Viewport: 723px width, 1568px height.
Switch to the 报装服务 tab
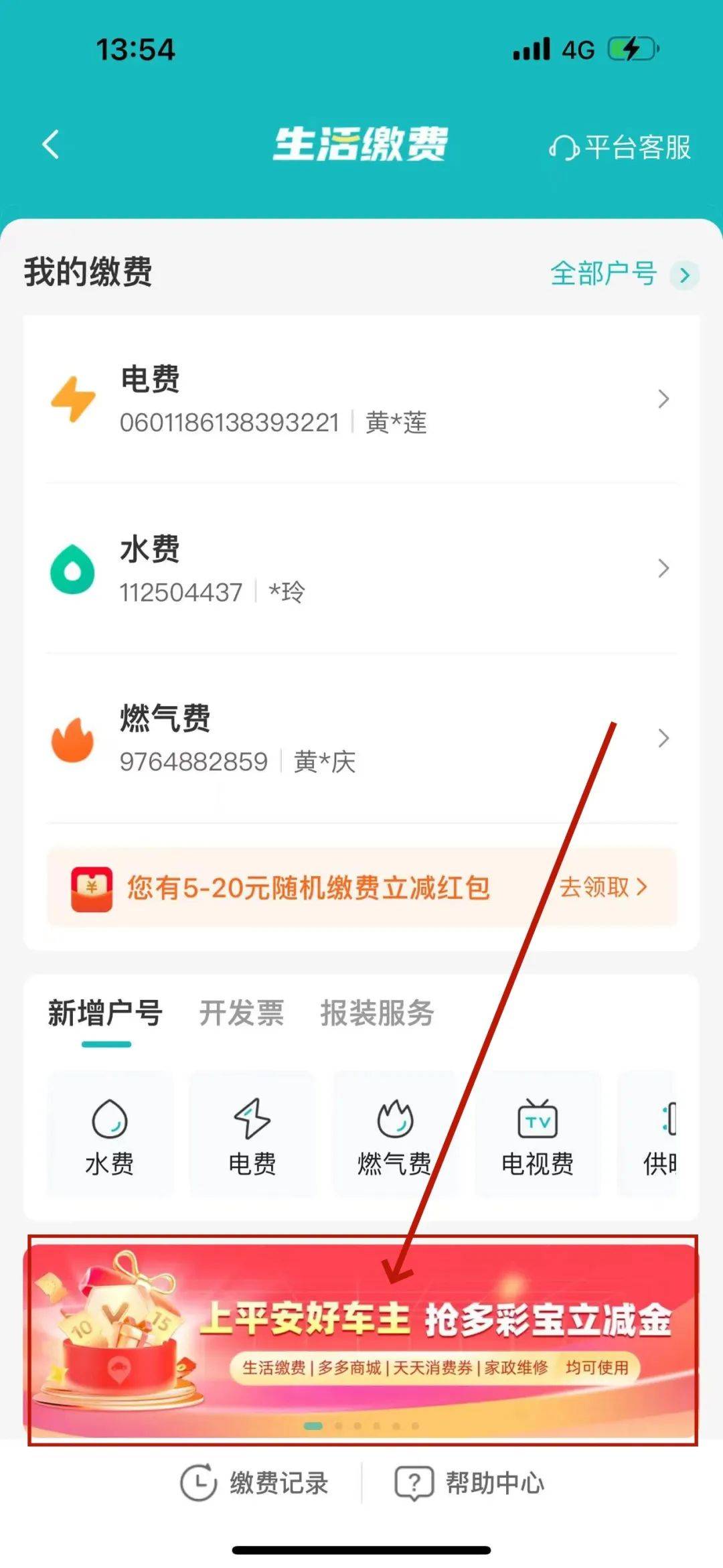click(377, 1013)
